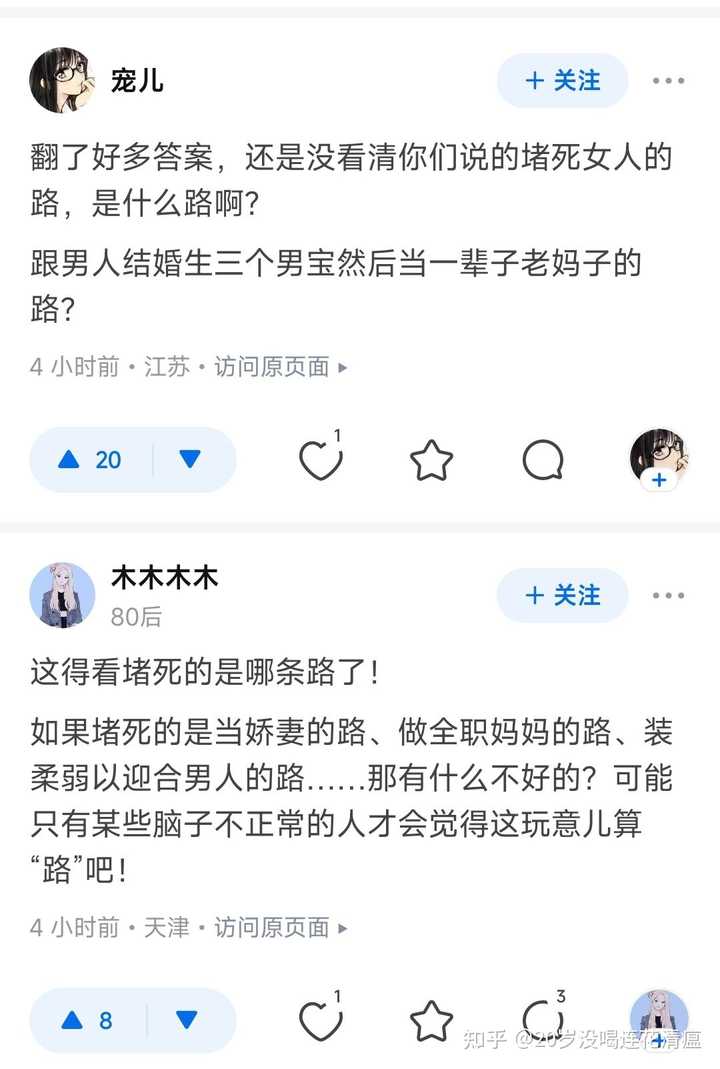Open overflow menu on 宠儿's answer

[668, 81]
